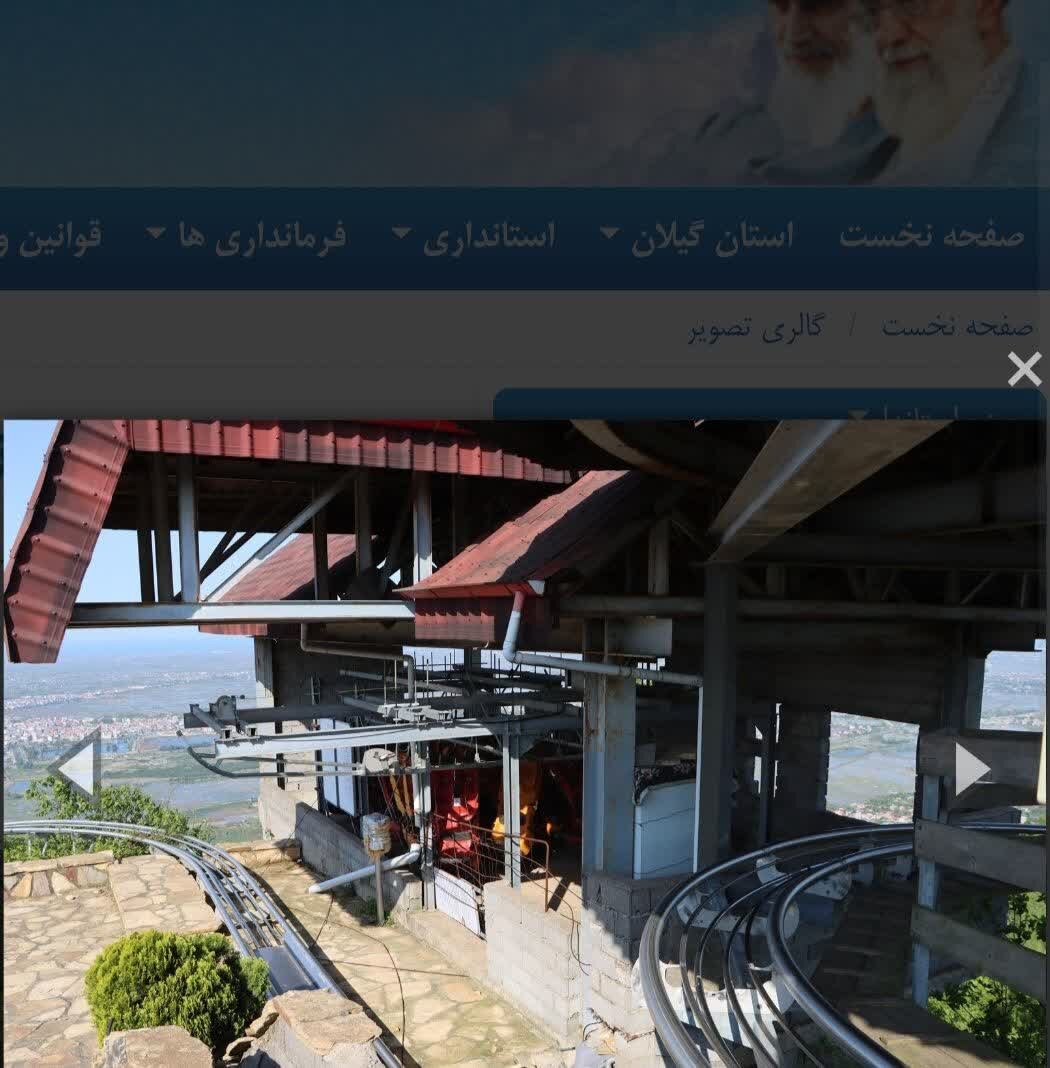Go to صفحه نخست in the breadcrumb

tap(957, 326)
